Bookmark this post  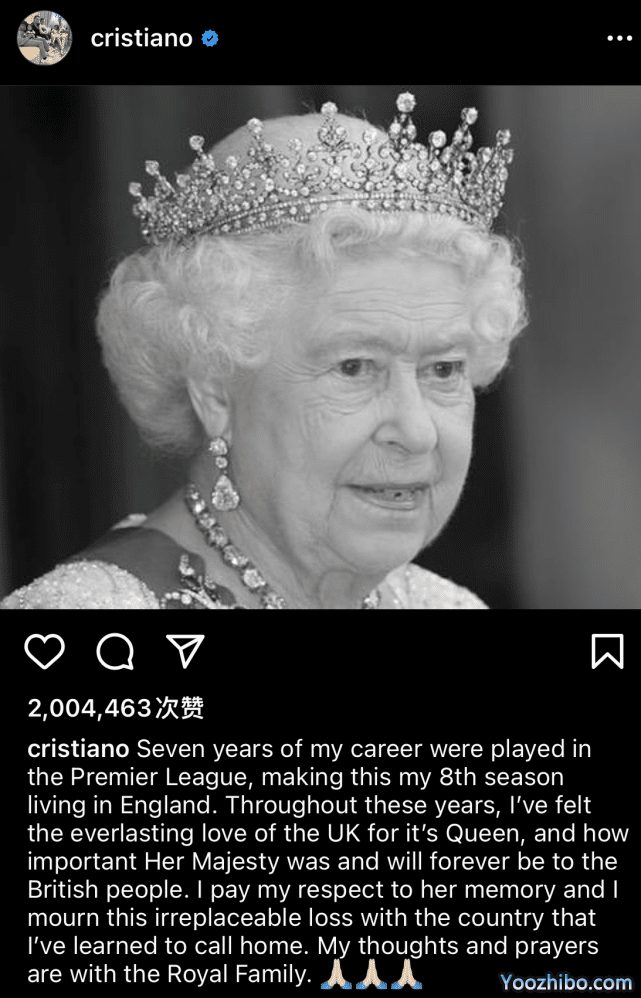(x=607, y=651)
